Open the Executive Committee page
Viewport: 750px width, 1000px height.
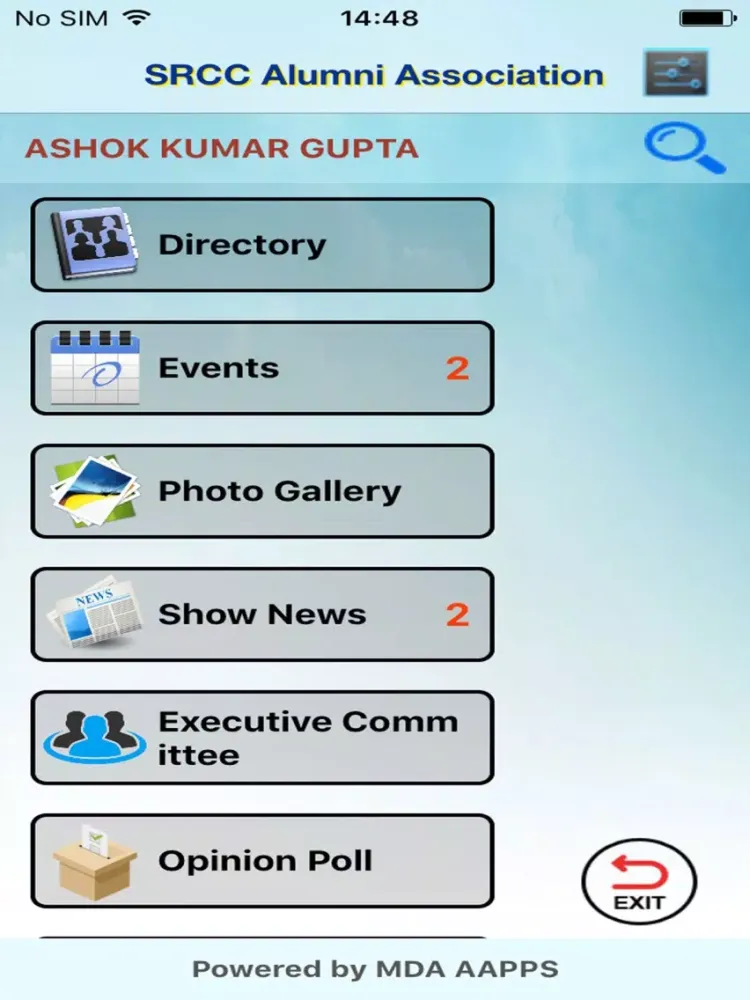pos(262,737)
